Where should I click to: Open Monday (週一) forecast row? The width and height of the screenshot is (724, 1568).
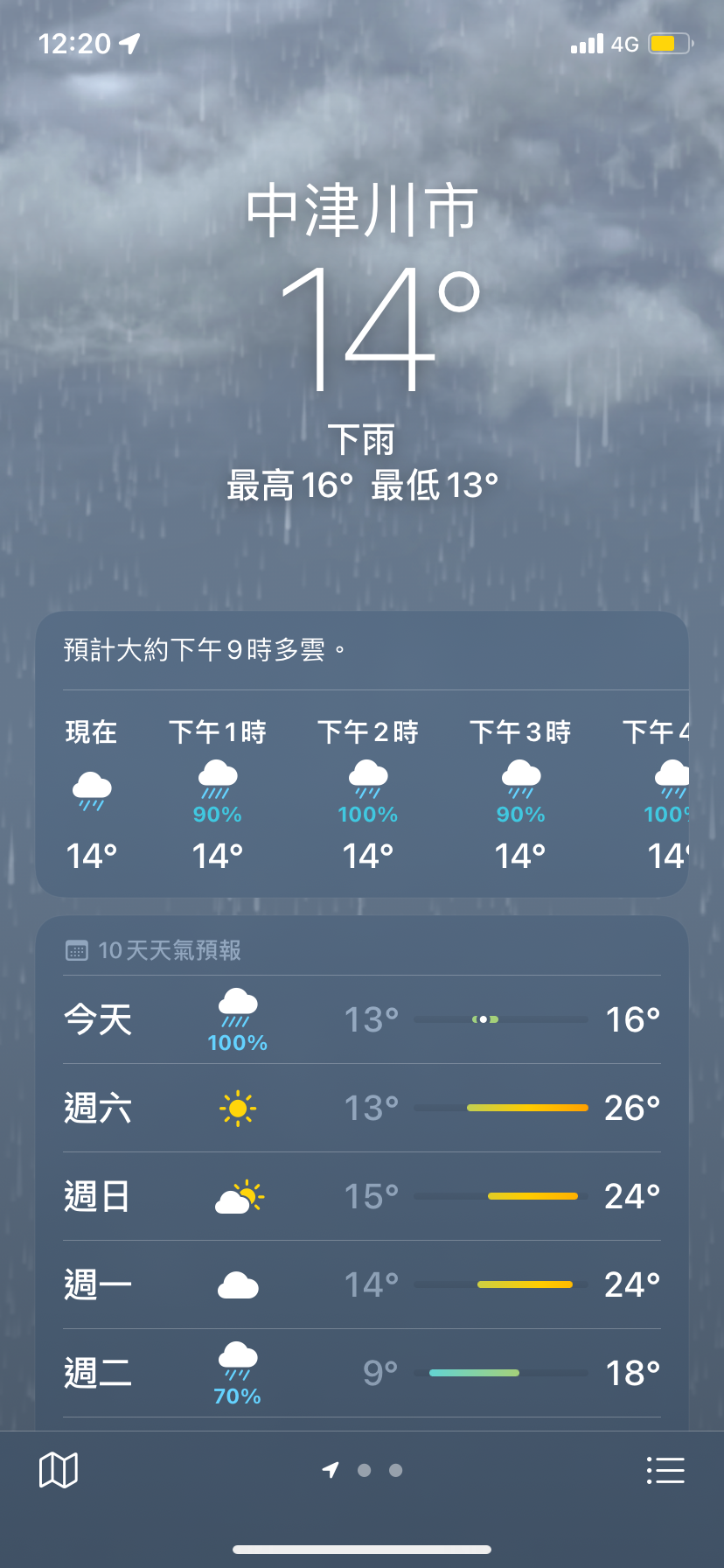[362, 1284]
